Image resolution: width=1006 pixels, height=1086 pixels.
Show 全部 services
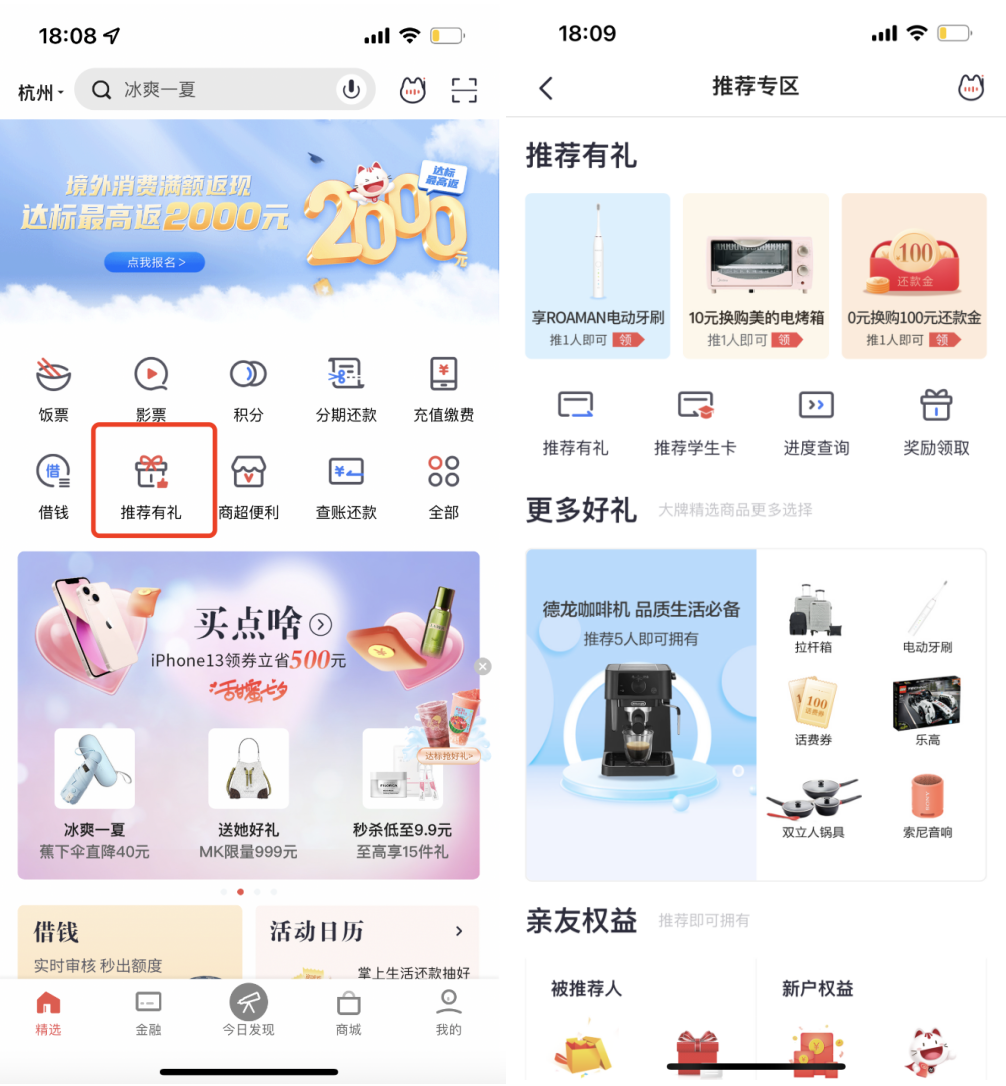coord(443,486)
